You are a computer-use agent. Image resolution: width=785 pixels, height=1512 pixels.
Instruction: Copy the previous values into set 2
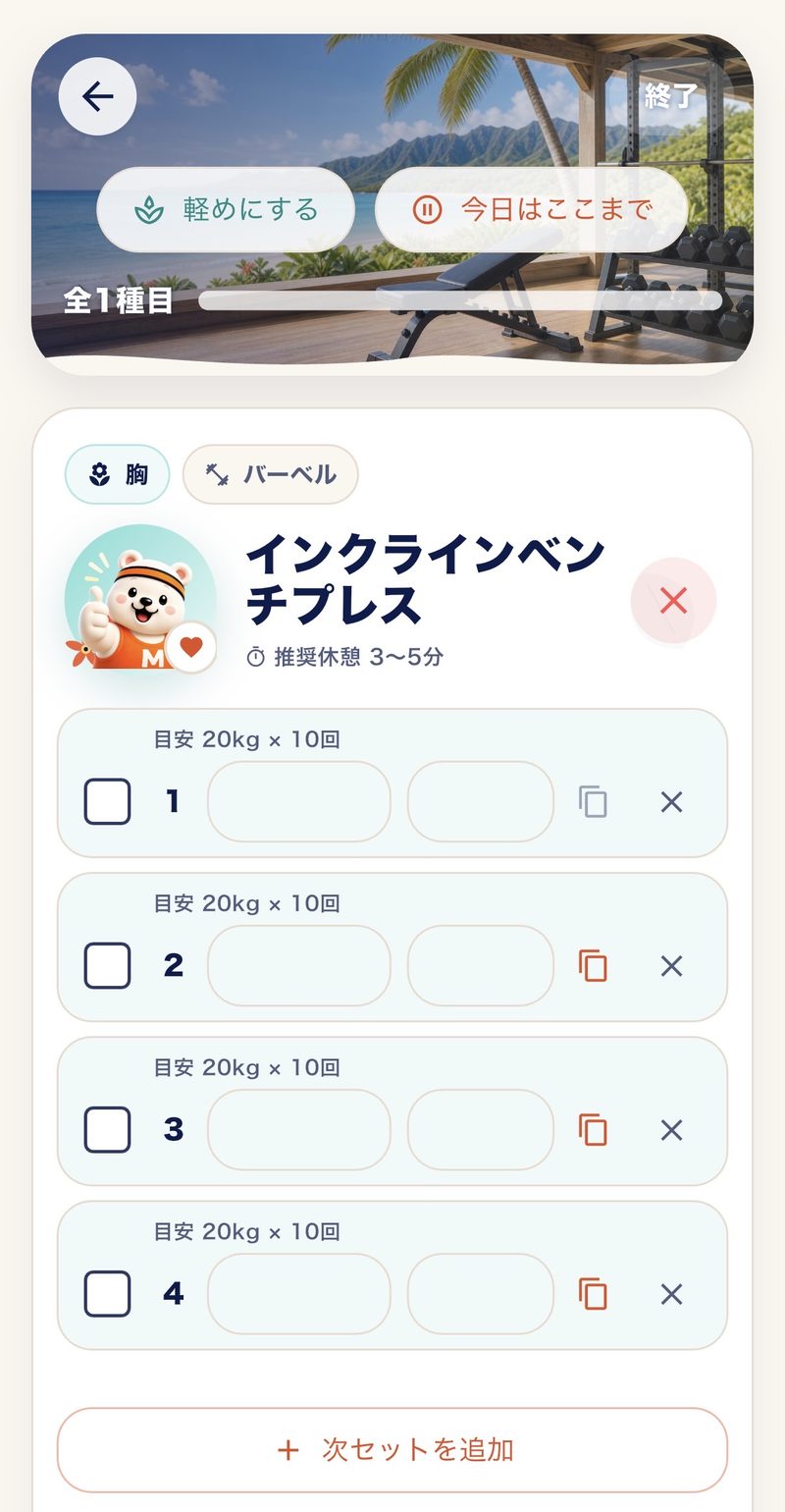pyautogui.click(x=593, y=965)
